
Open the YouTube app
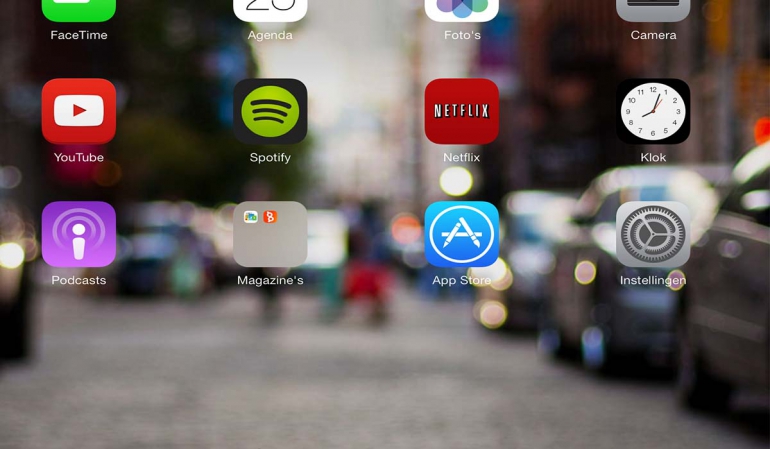pyautogui.click(x=78, y=111)
